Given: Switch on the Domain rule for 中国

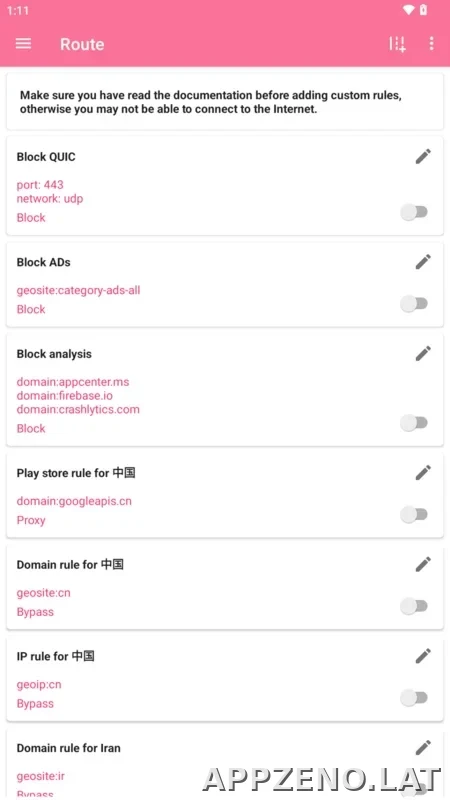Looking at the screenshot, I should point(414,606).
